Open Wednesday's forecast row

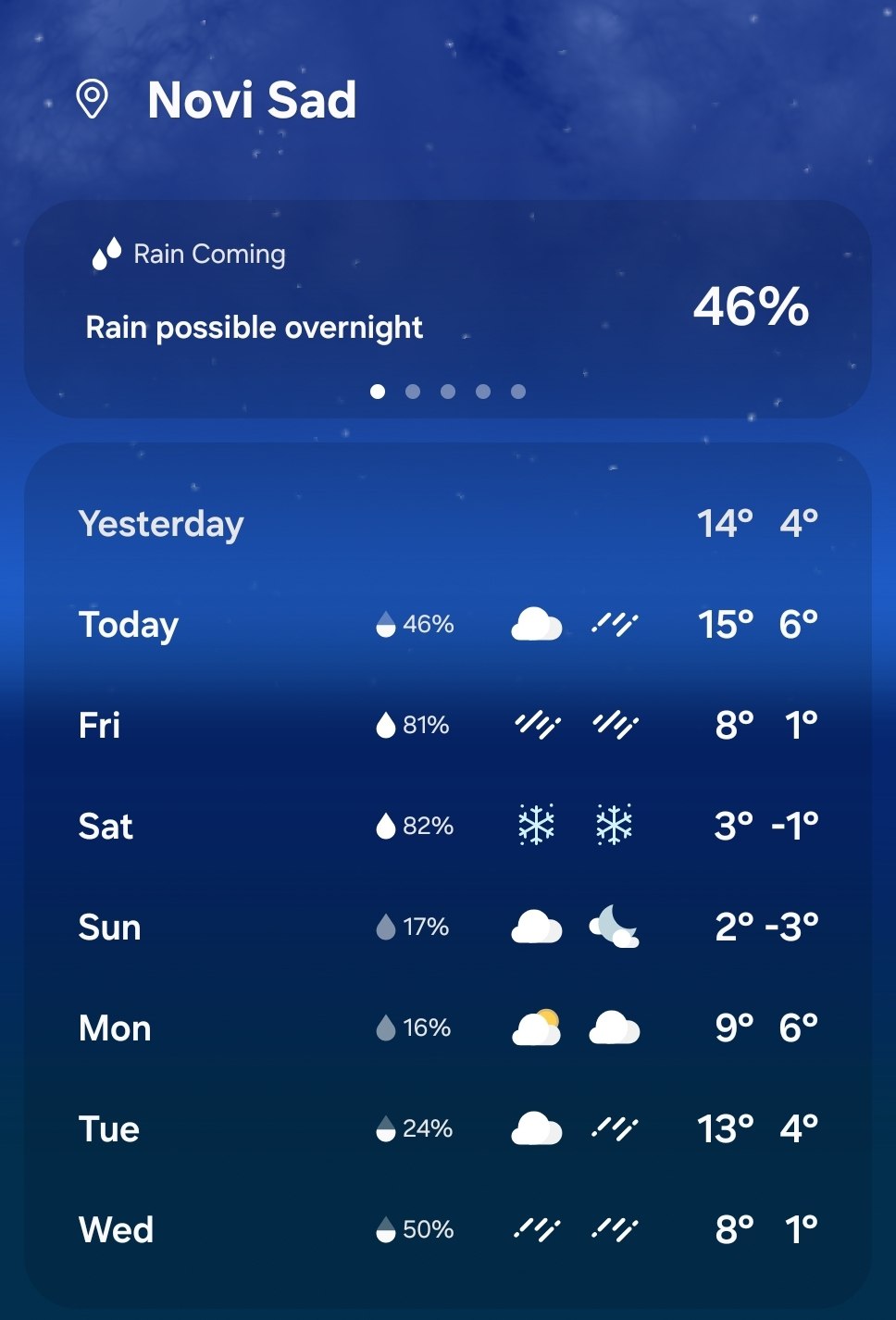pyautogui.click(x=447, y=1229)
